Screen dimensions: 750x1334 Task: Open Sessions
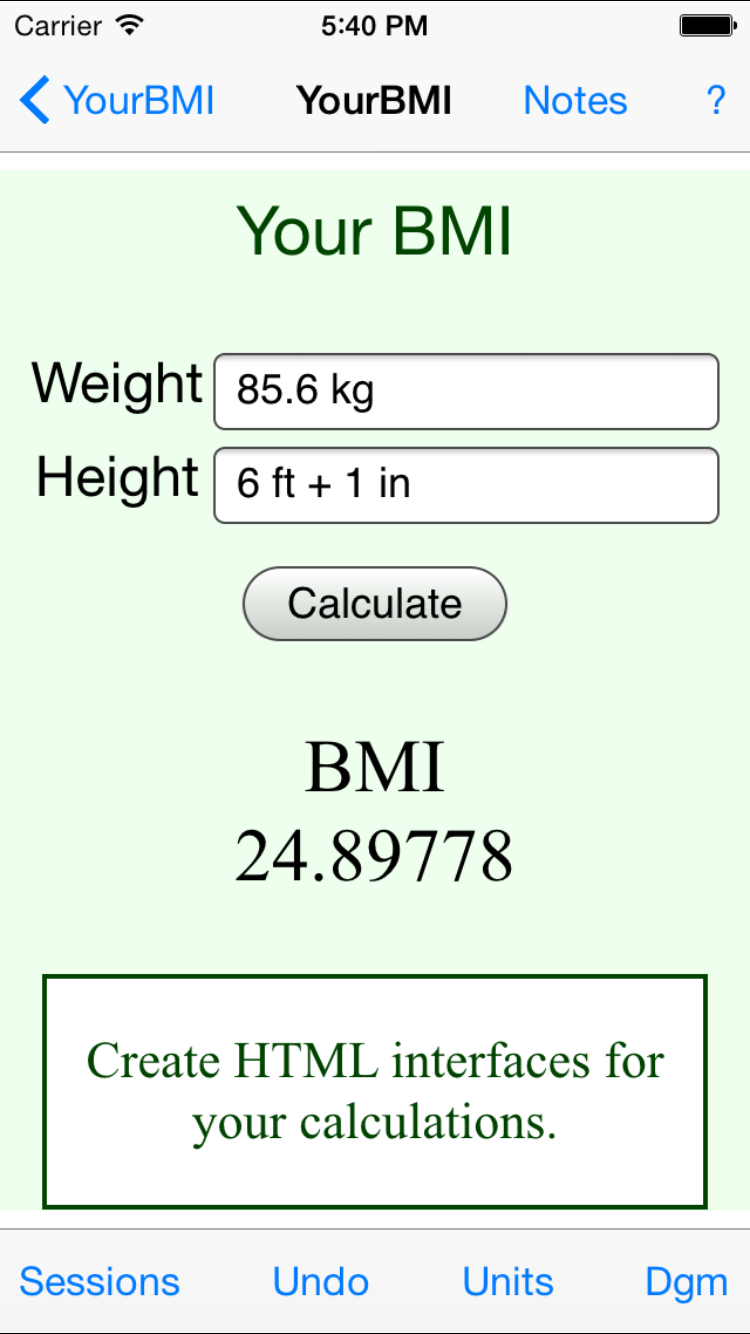(x=100, y=1282)
